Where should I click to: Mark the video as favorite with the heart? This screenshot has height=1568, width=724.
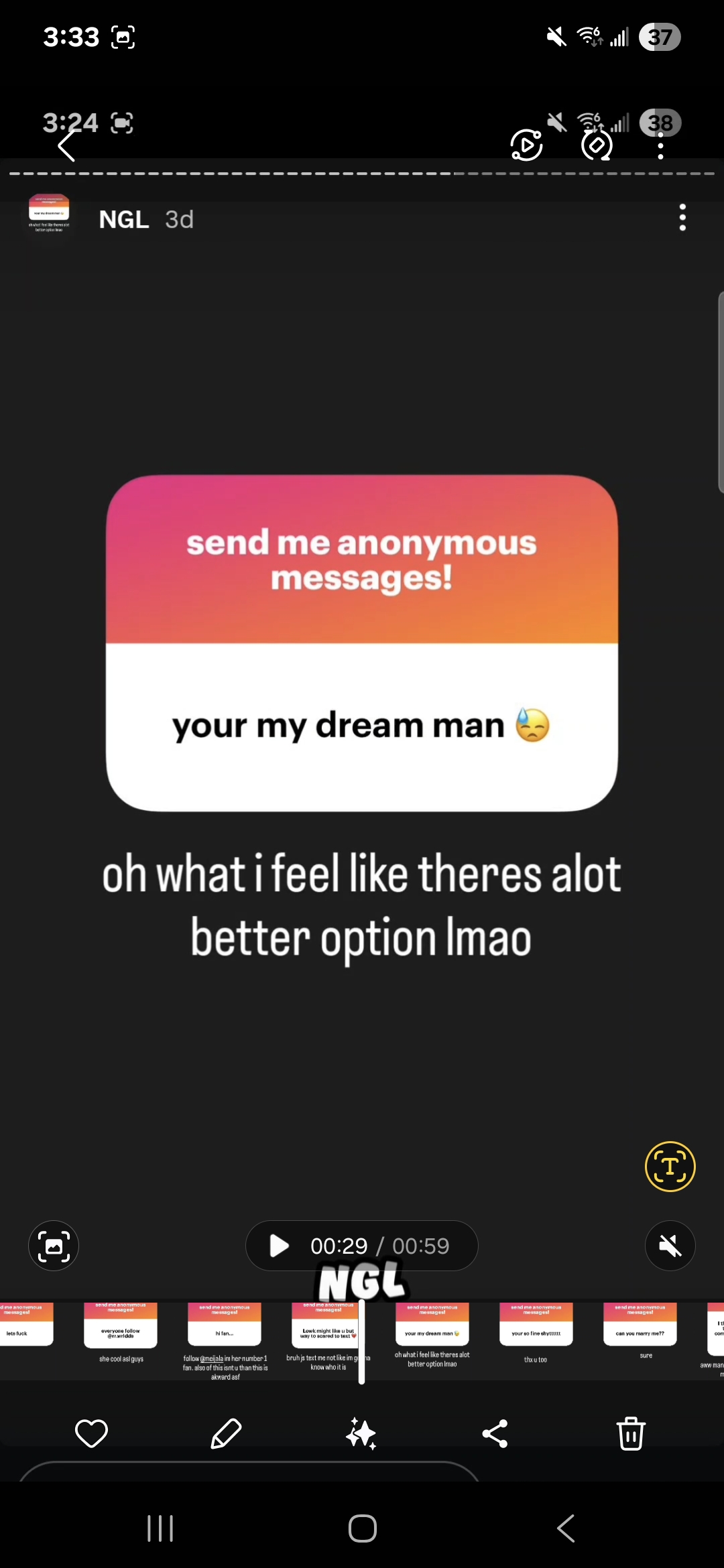point(91,1433)
